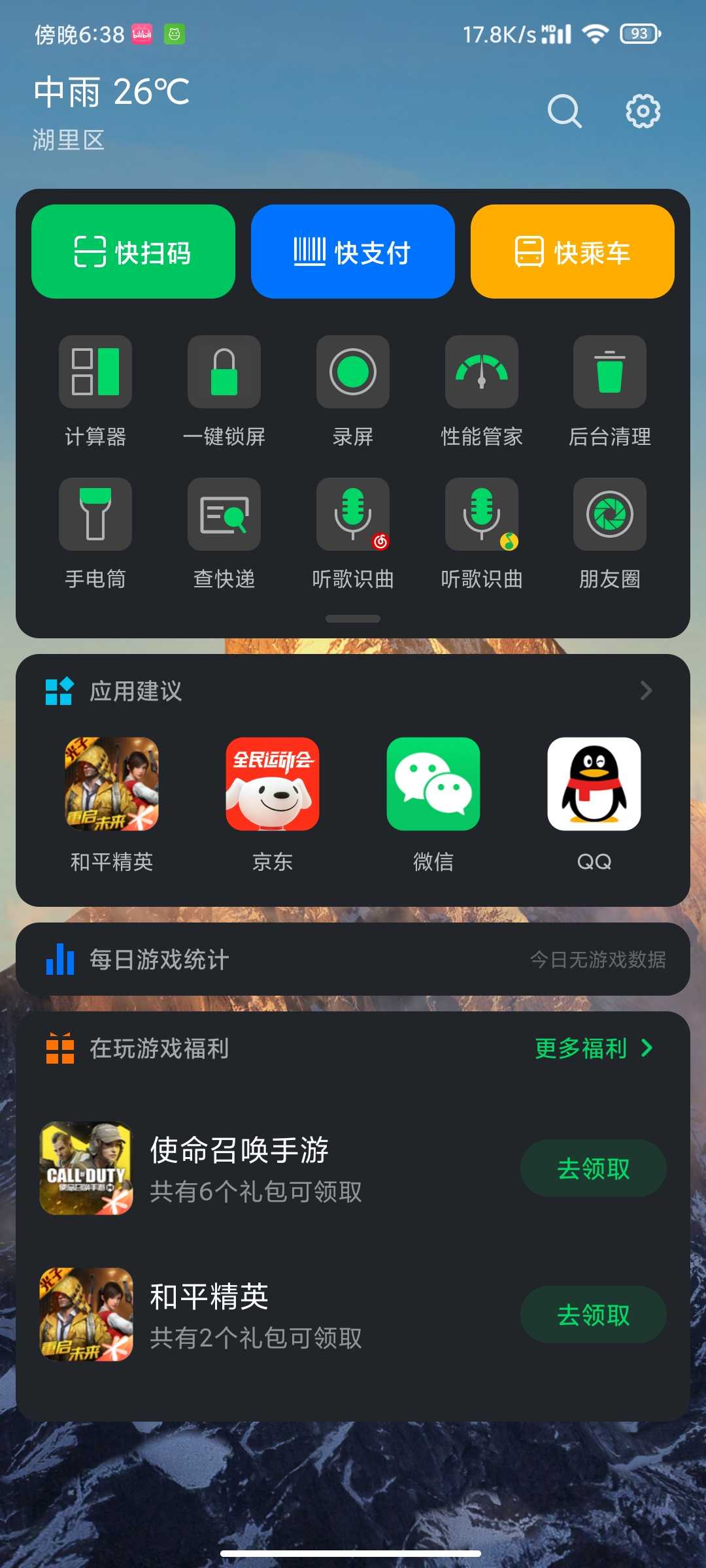Start screen recording with 录屏
The image size is (706, 1568).
tap(353, 372)
